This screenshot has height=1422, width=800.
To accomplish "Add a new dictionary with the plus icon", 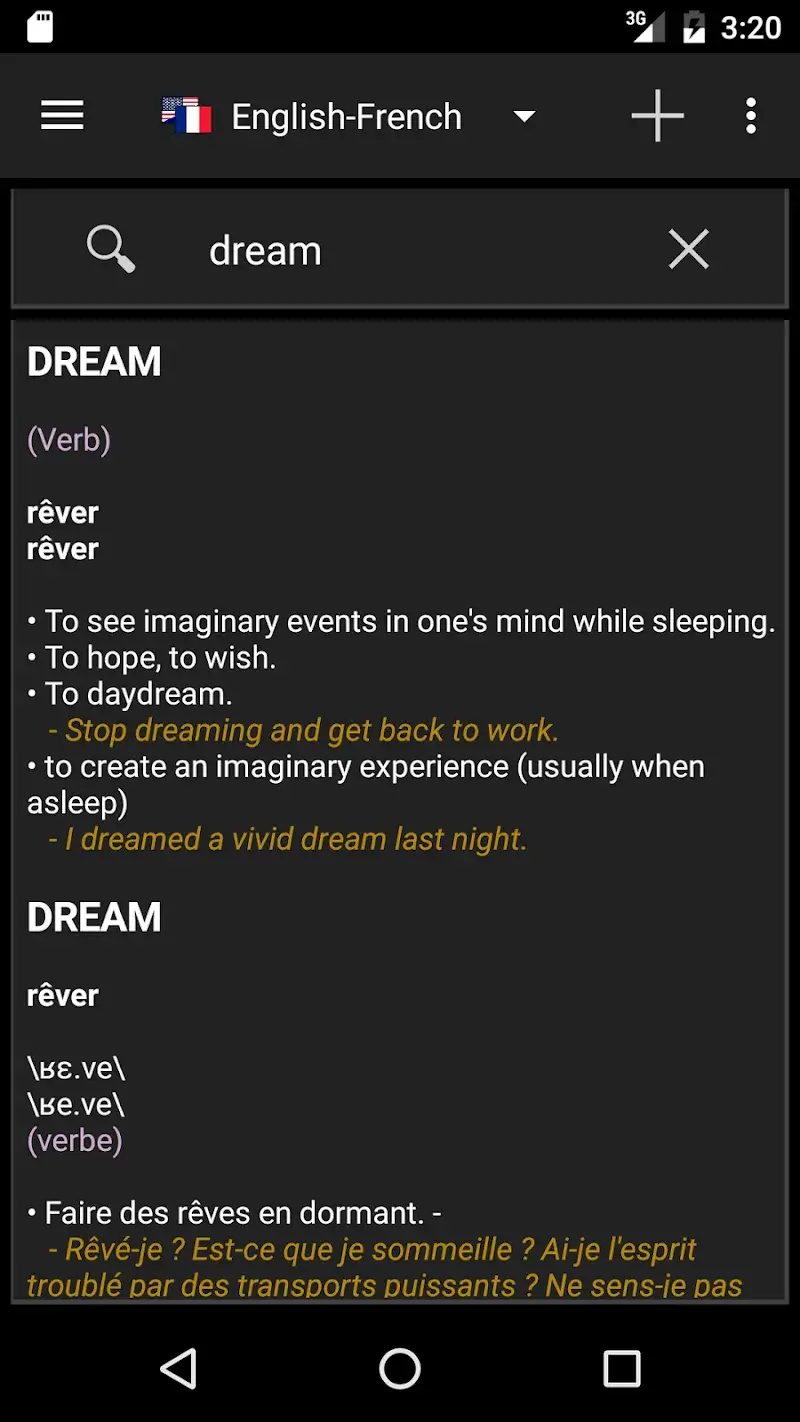I will tap(657, 115).
